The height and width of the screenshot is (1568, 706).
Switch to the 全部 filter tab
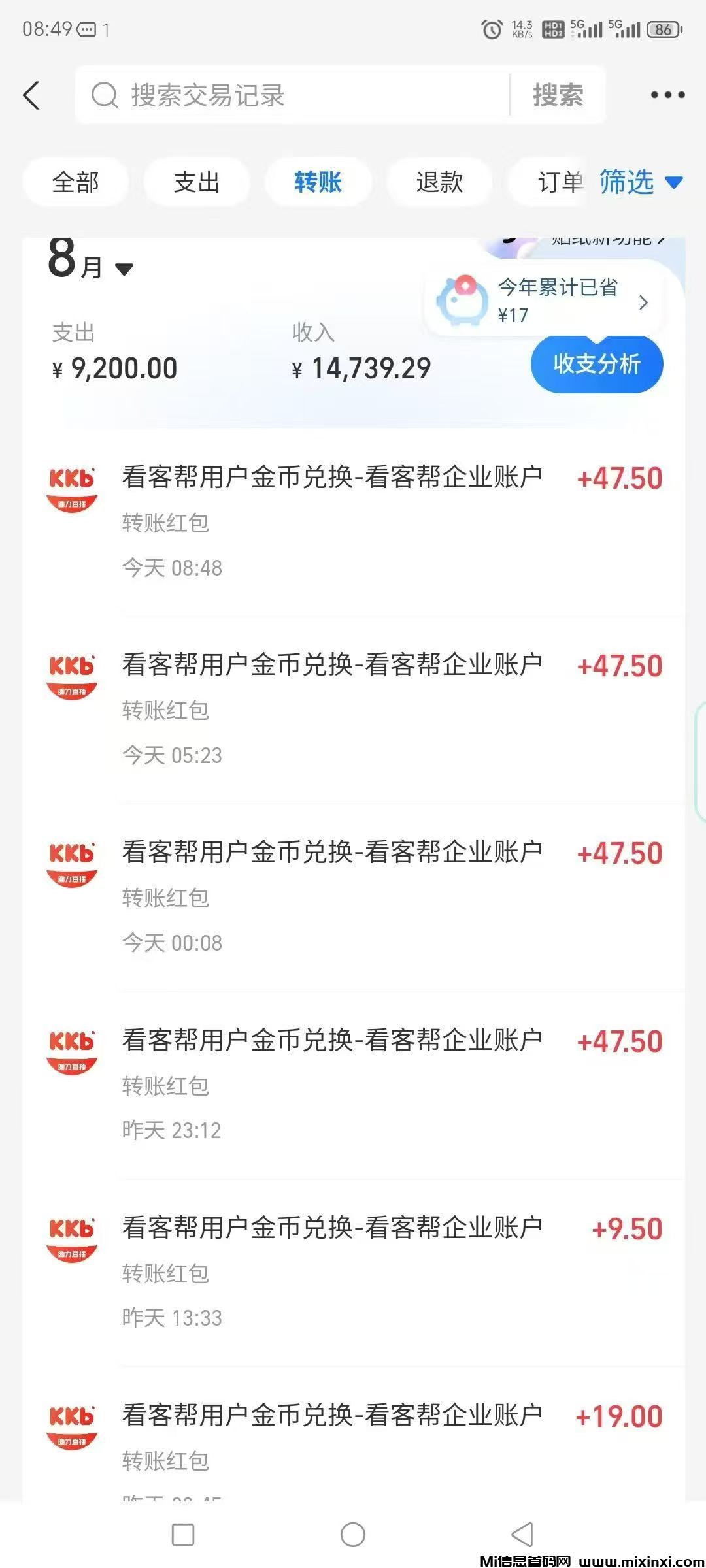[x=75, y=182]
